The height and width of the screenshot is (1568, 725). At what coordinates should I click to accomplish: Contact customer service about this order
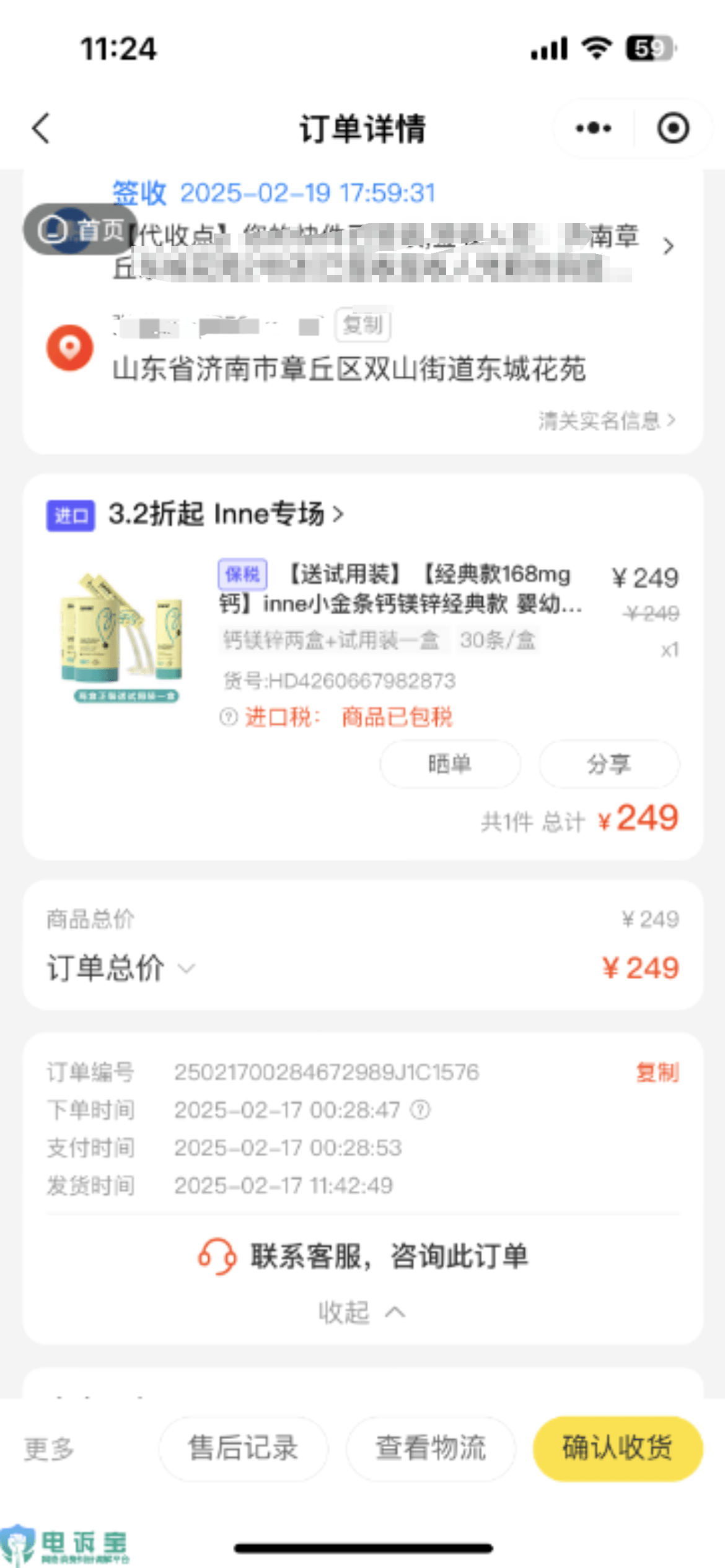pyautogui.click(x=362, y=1257)
